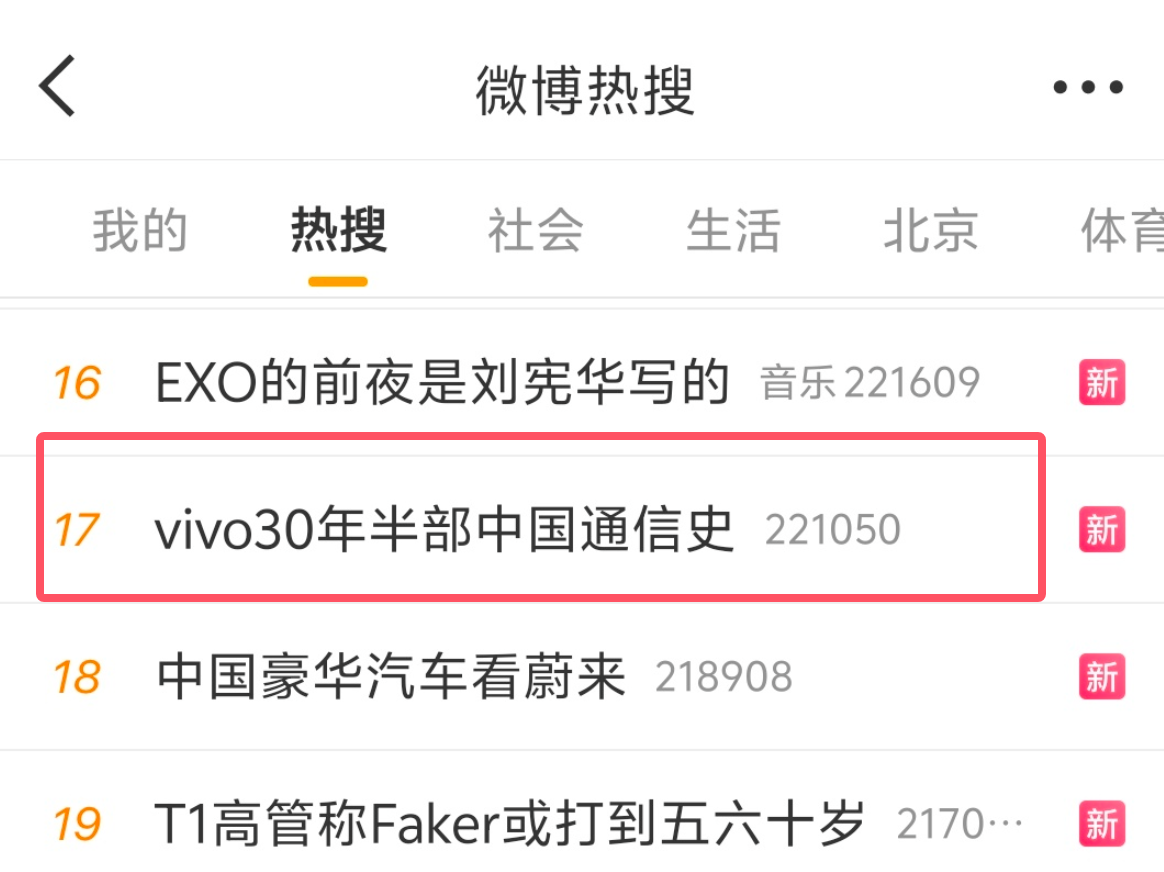The height and width of the screenshot is (872, 1164).
Task: Open the 生活 tab
Action: 733,231
